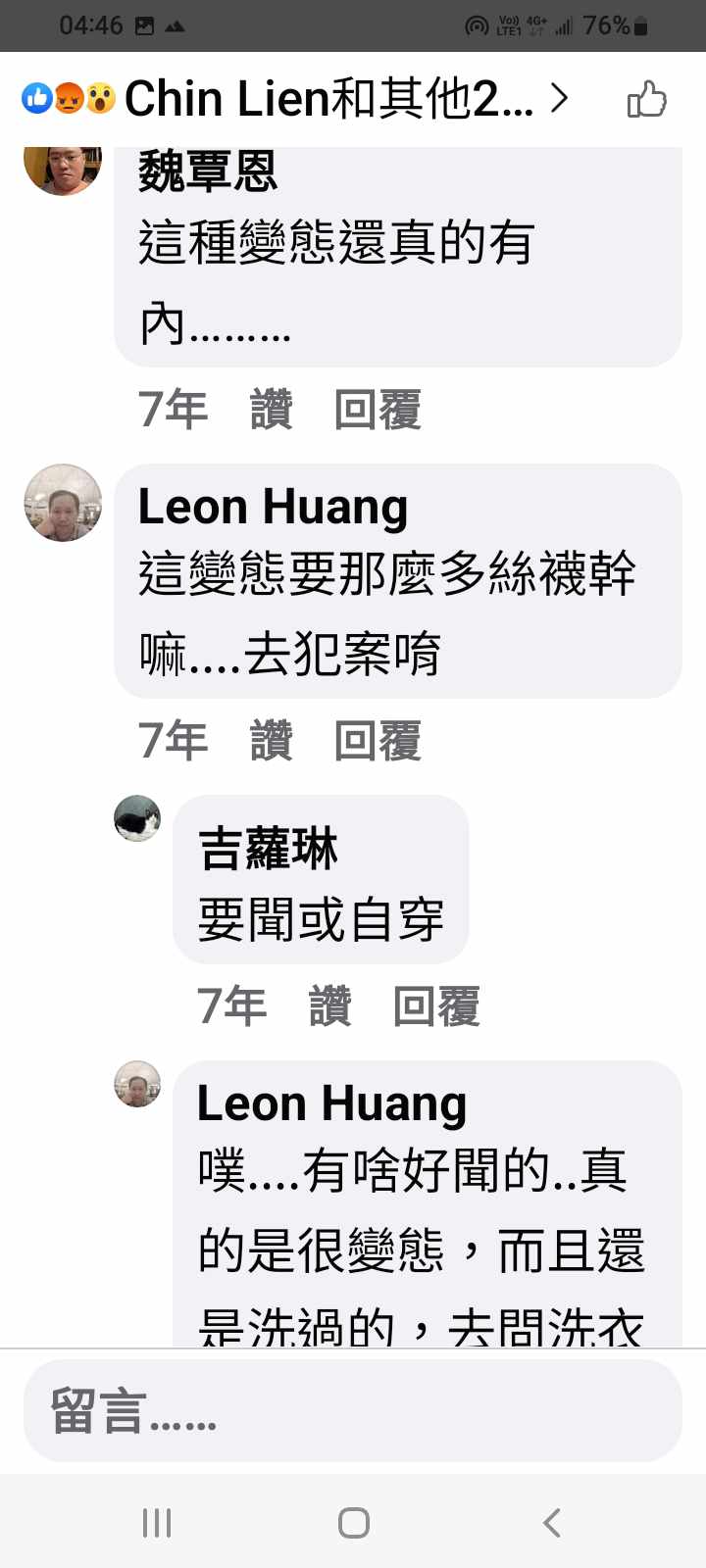The width and height of the screenshot is (706, 1568).
Task: Open reactions list from Chin Lien and others
Action: click(294, 99)
